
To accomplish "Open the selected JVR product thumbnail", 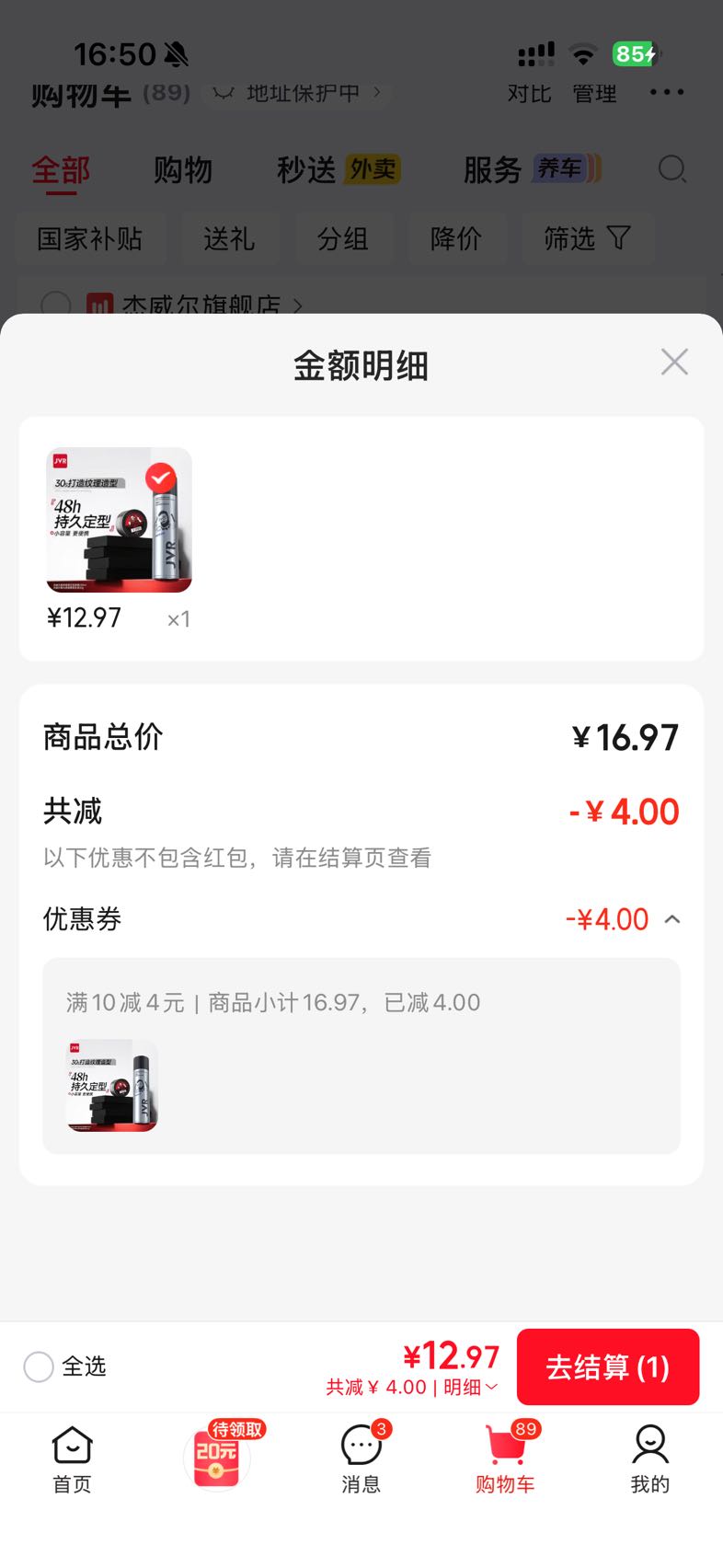I will pyautogui.click(x=119, y=520).
